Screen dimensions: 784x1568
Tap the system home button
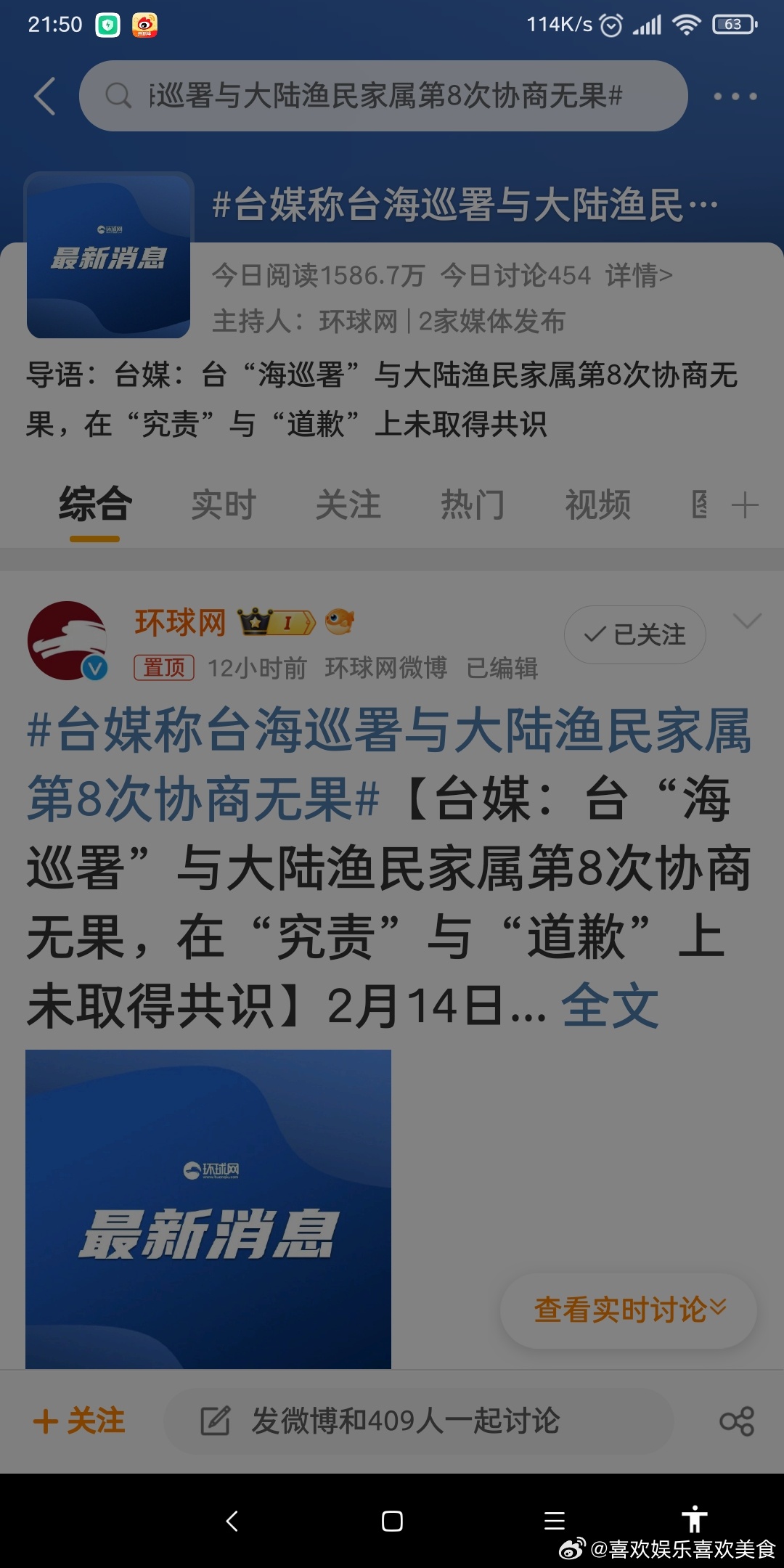392,1521
